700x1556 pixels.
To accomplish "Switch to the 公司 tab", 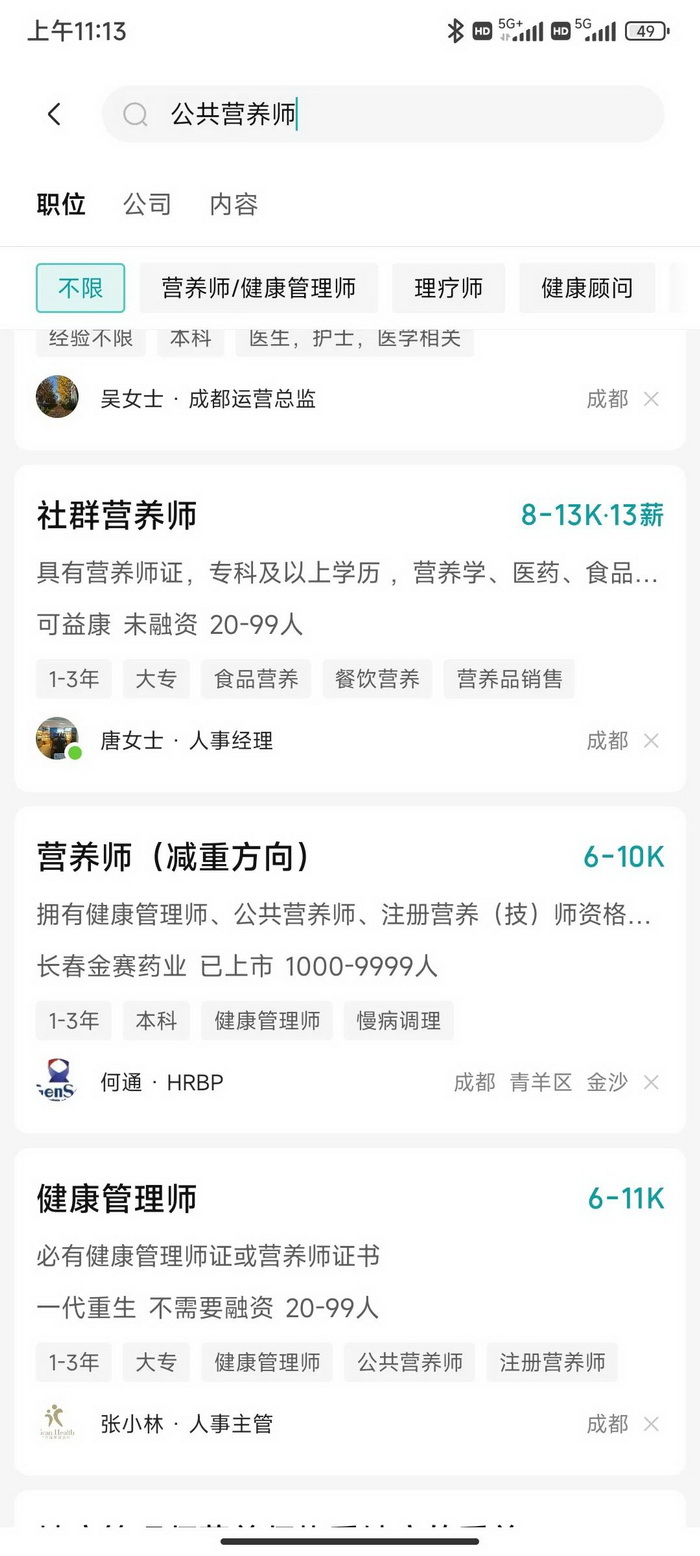I will [x=147, y=204].
